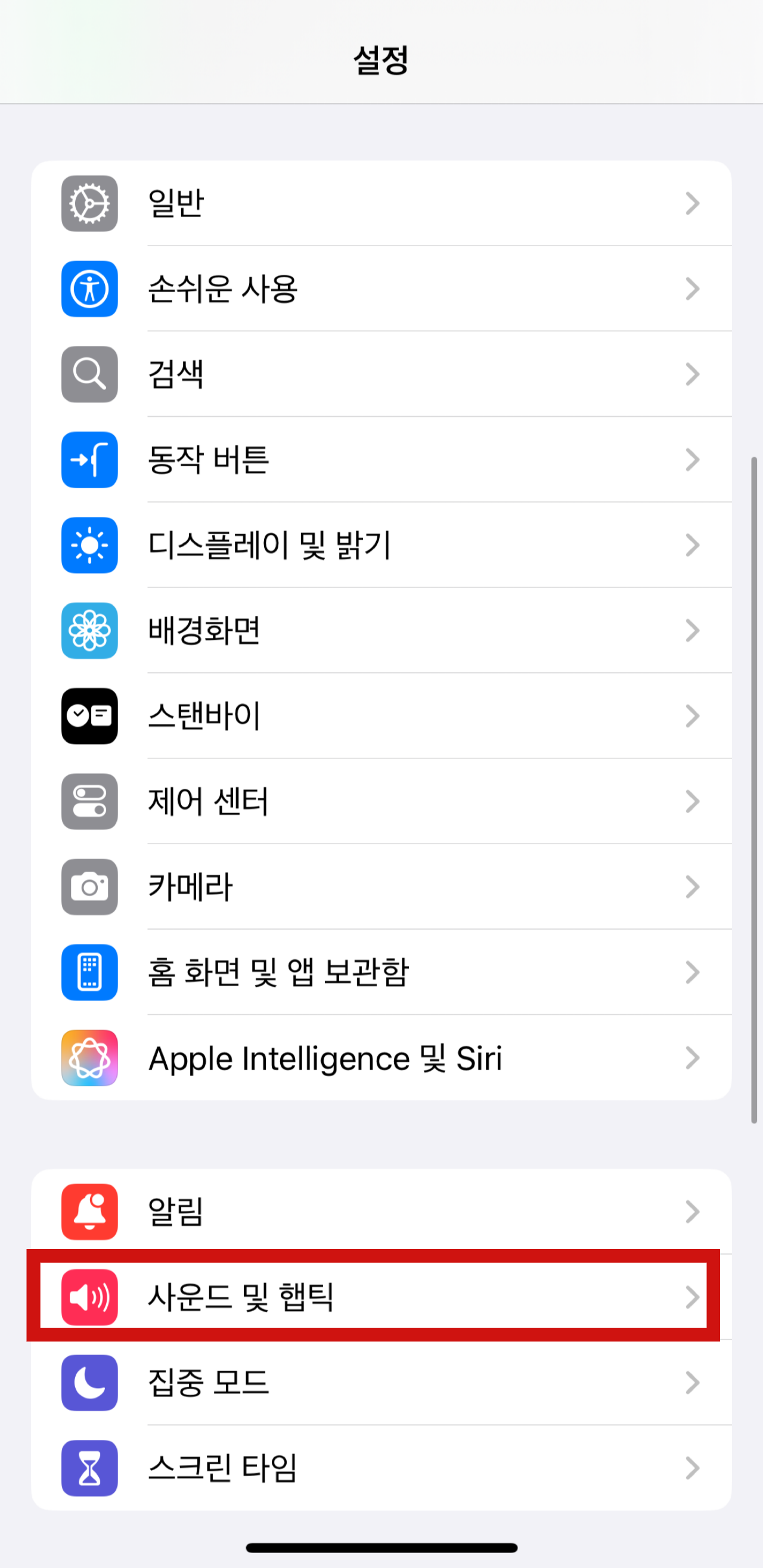The width and height of the screenshot is (763, 1568).
Task: Expand the chevron beside 카메라
Action: tap(693, 888)
